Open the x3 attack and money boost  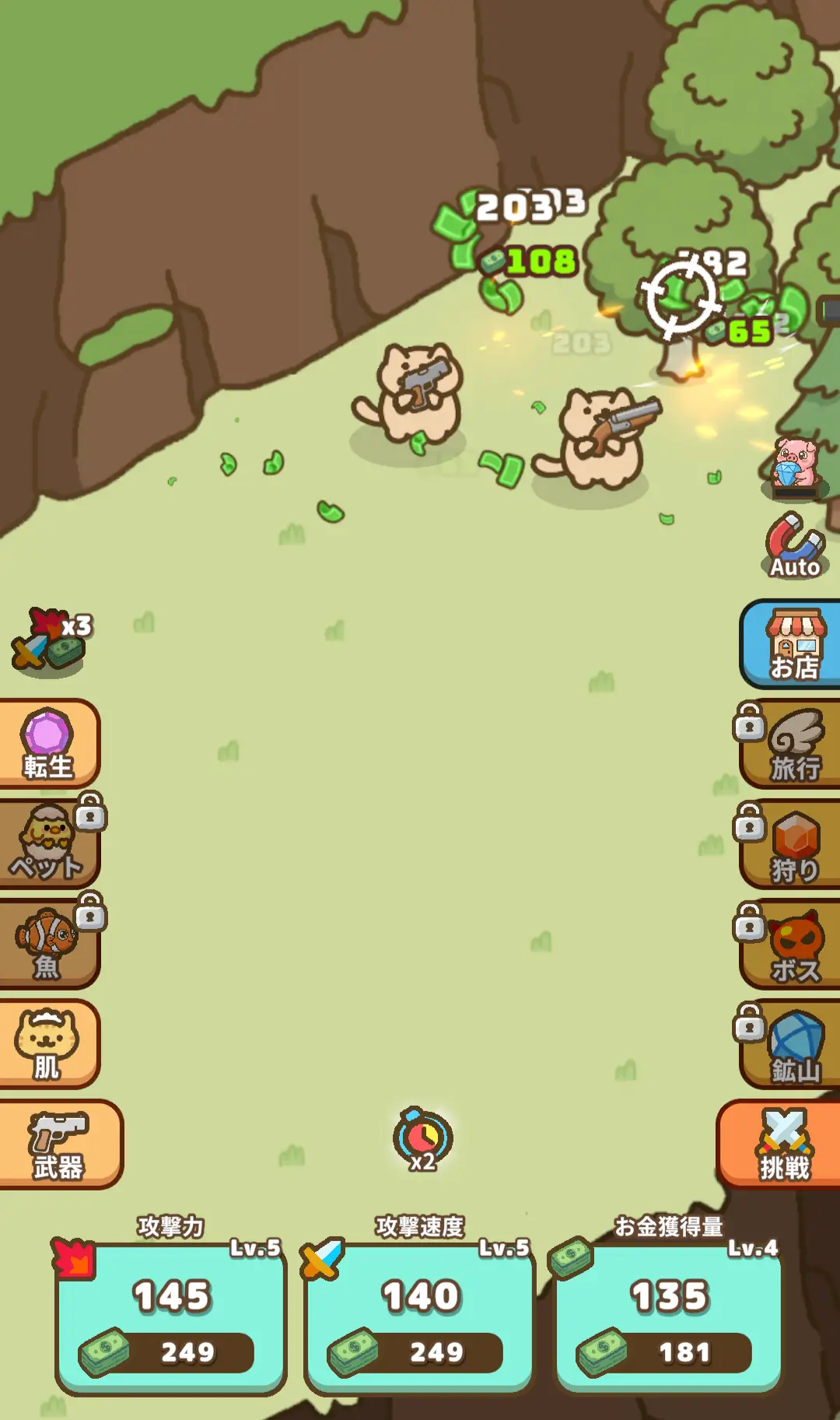(51, 642)
